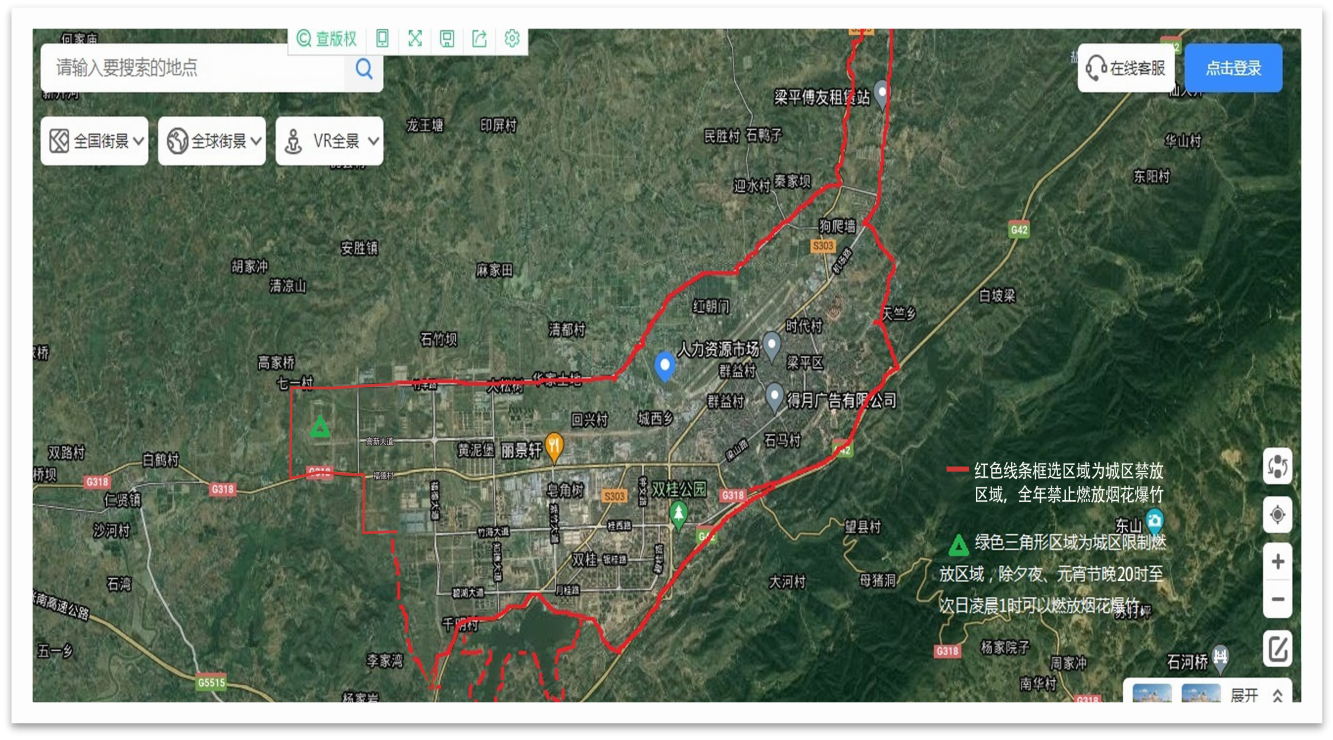Open the 查版权 copyright lookup
Image resolution: width=1333 pixels, height=740 pixels.
point(327,39)
